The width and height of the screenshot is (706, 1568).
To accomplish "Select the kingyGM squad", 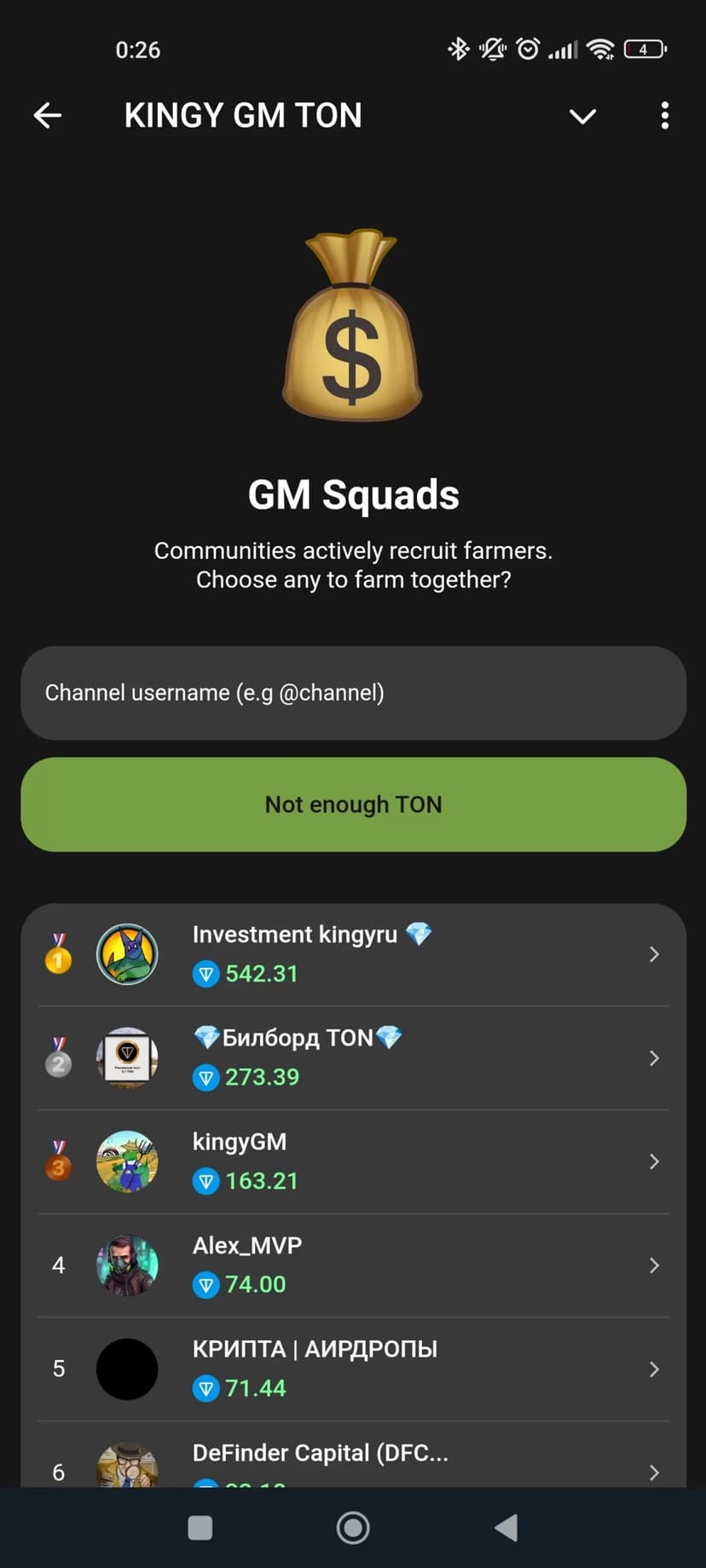I will coord(353,1162).
